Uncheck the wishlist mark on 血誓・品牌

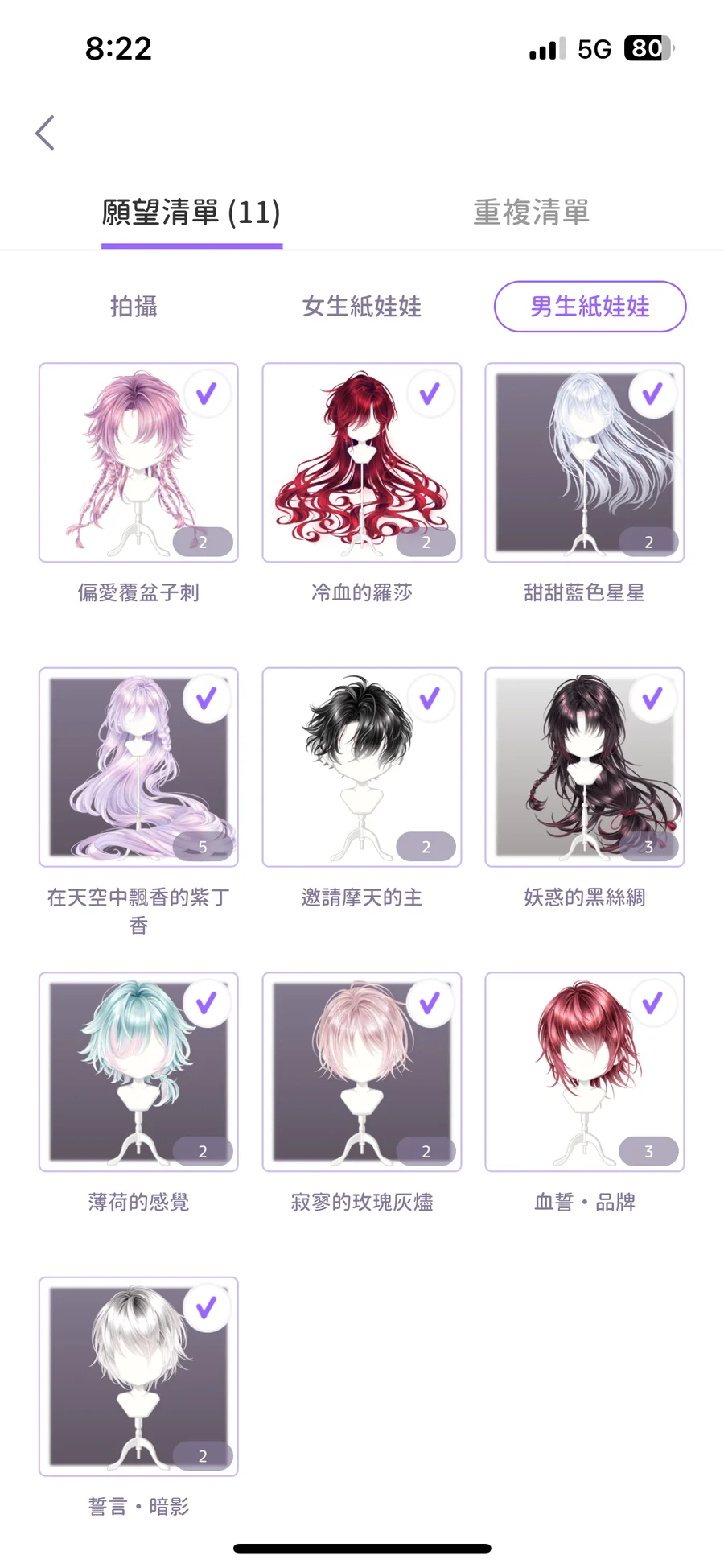[652, 1003]
